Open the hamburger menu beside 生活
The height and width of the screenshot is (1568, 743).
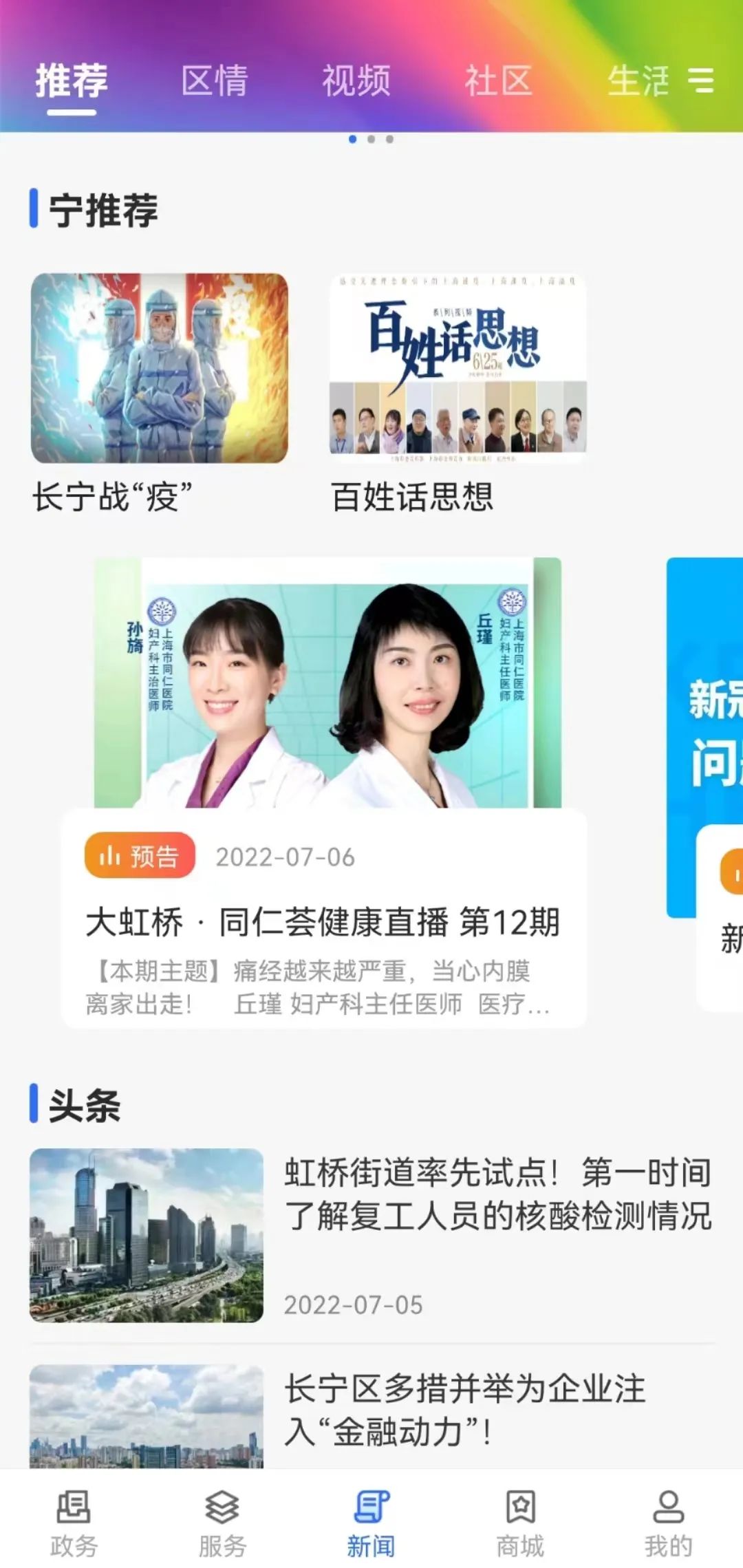click(x=702, y=80)
